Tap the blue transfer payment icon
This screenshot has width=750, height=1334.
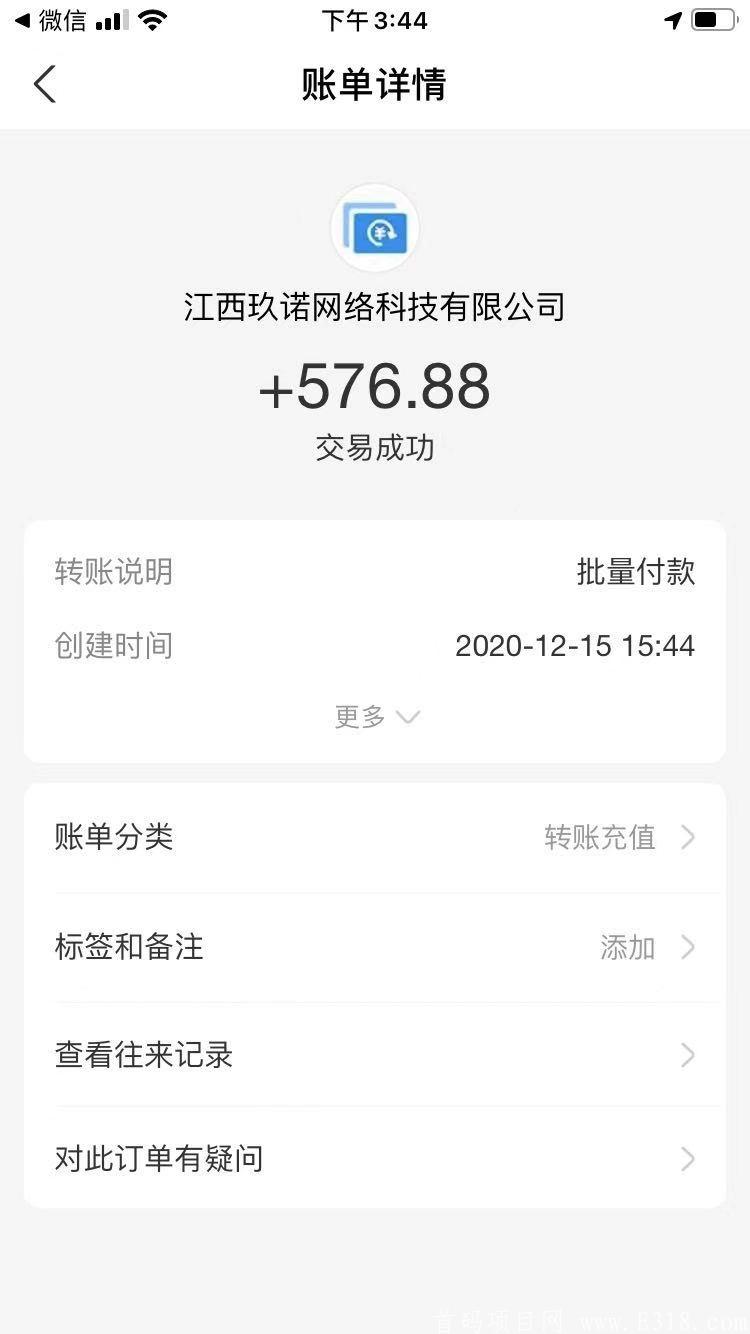[x=375, y=227]
